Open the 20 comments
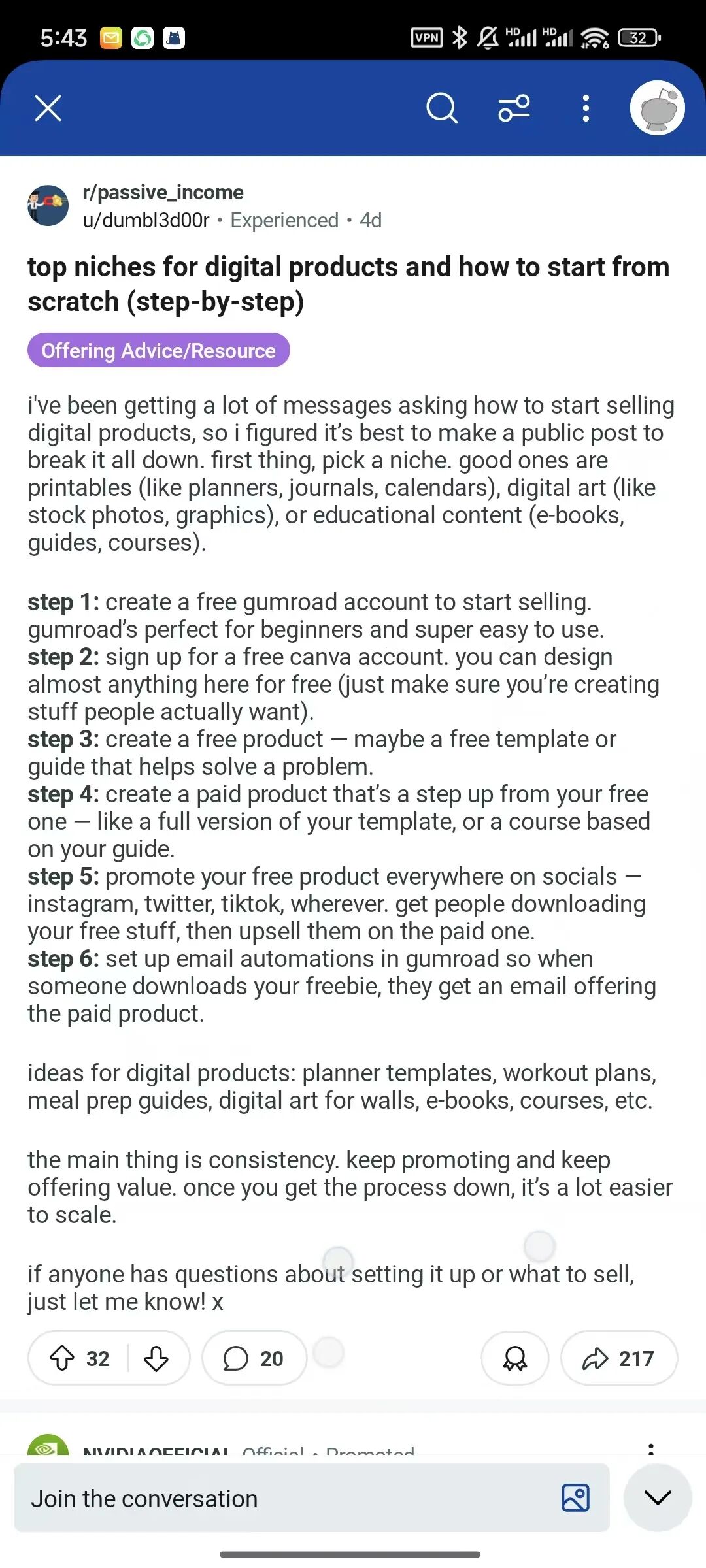Image resolution: width=706 pixels, height=1568 pixels. (x=254, y=1358)
